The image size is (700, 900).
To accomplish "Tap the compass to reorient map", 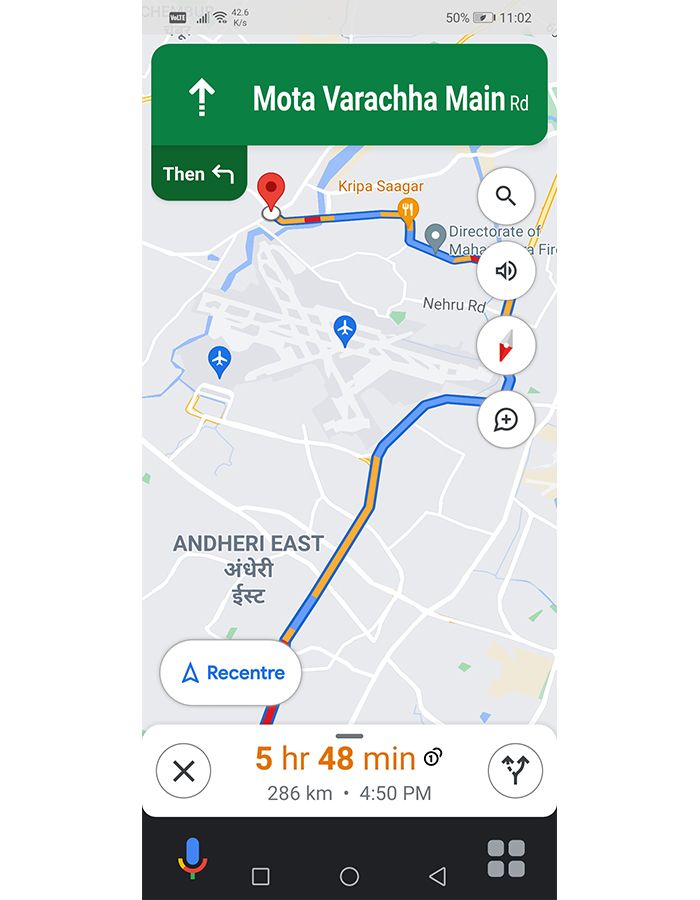I will click(x=506, y=345).
